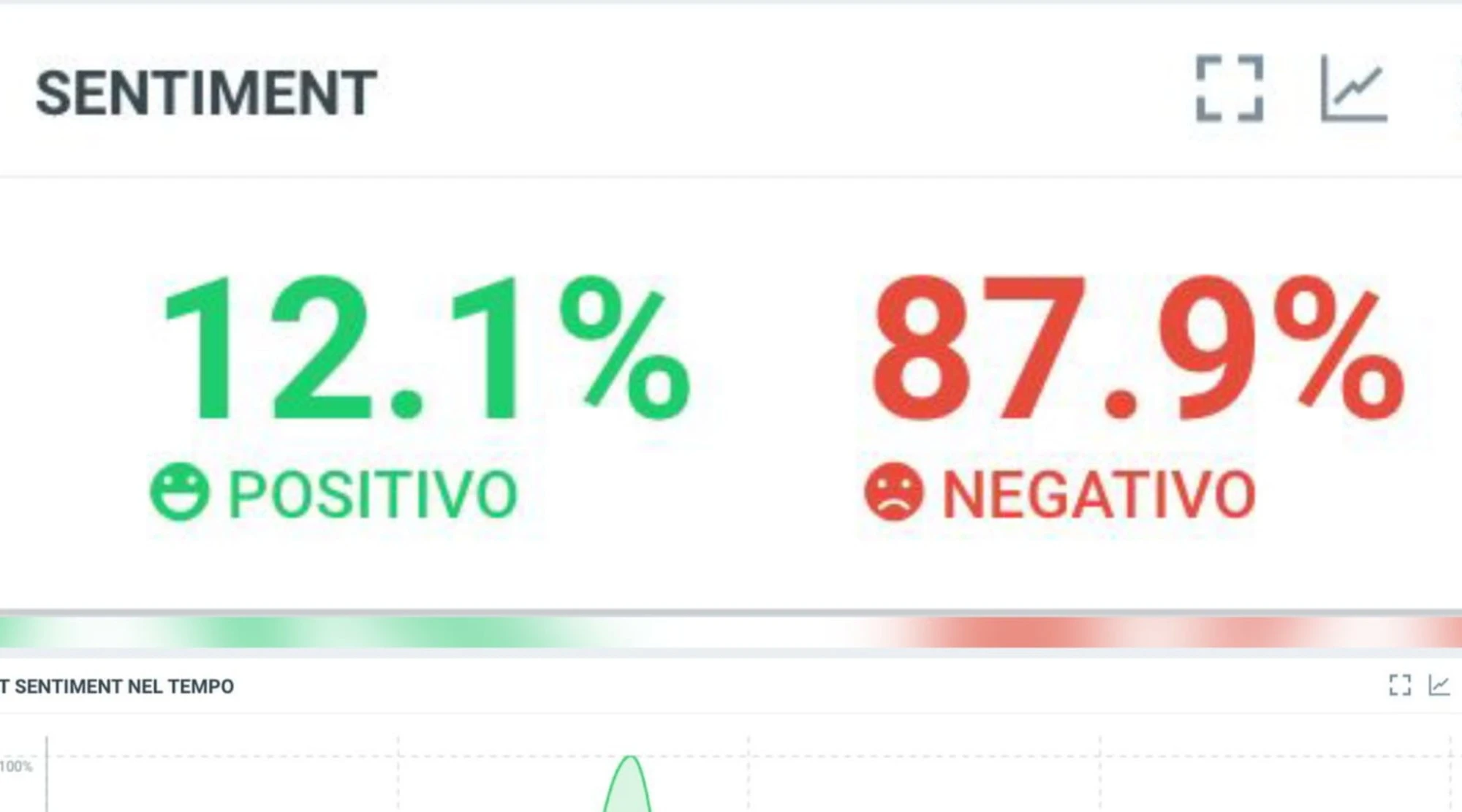The height and width of the screenshot is (812, 1462).
Task: Expand Sentiment nel tempo panel to fullscreen
Action: point(1400,685)
